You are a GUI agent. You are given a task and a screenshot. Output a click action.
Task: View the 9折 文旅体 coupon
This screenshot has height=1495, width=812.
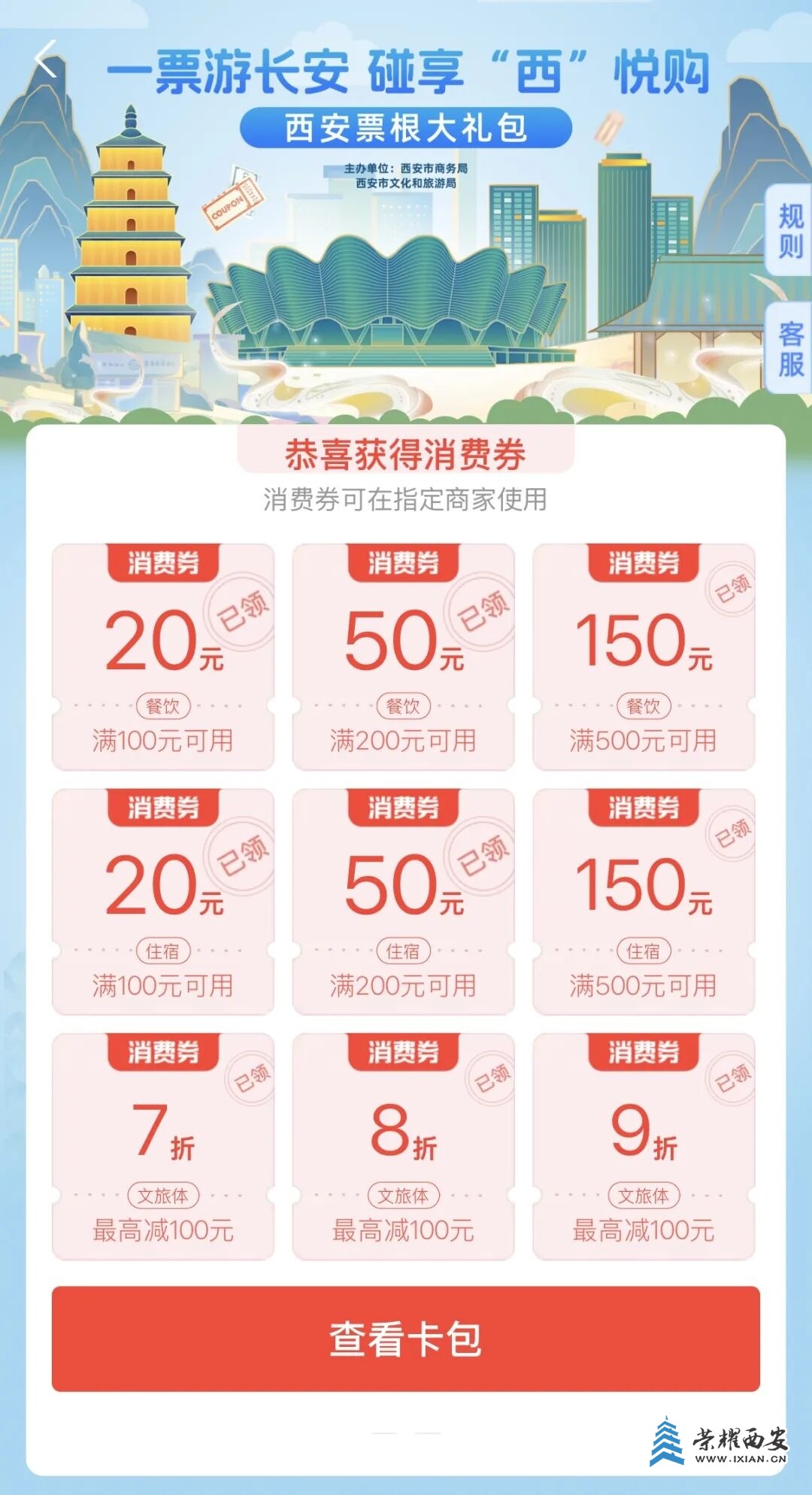644,1145
